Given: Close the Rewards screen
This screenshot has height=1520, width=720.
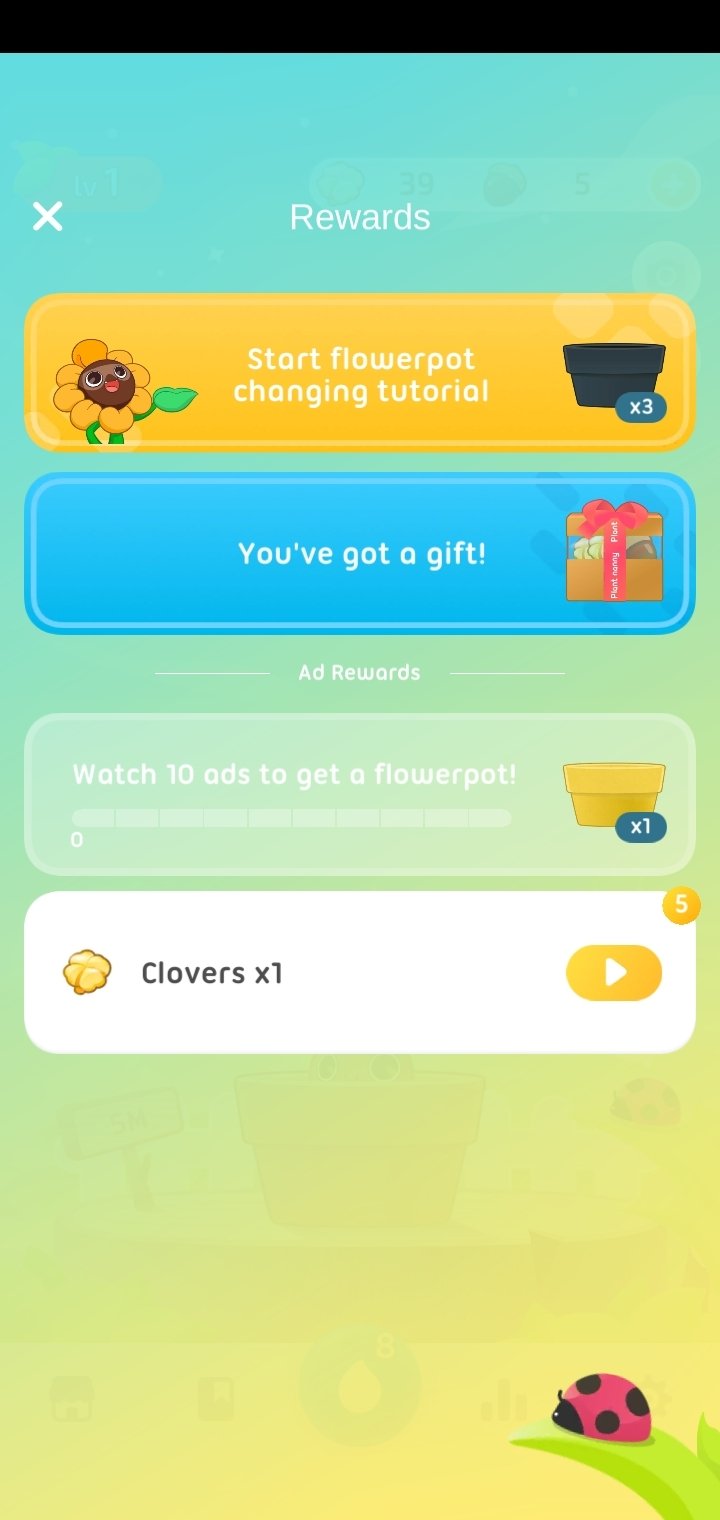Looking at the screenshot, I should 47,216.
